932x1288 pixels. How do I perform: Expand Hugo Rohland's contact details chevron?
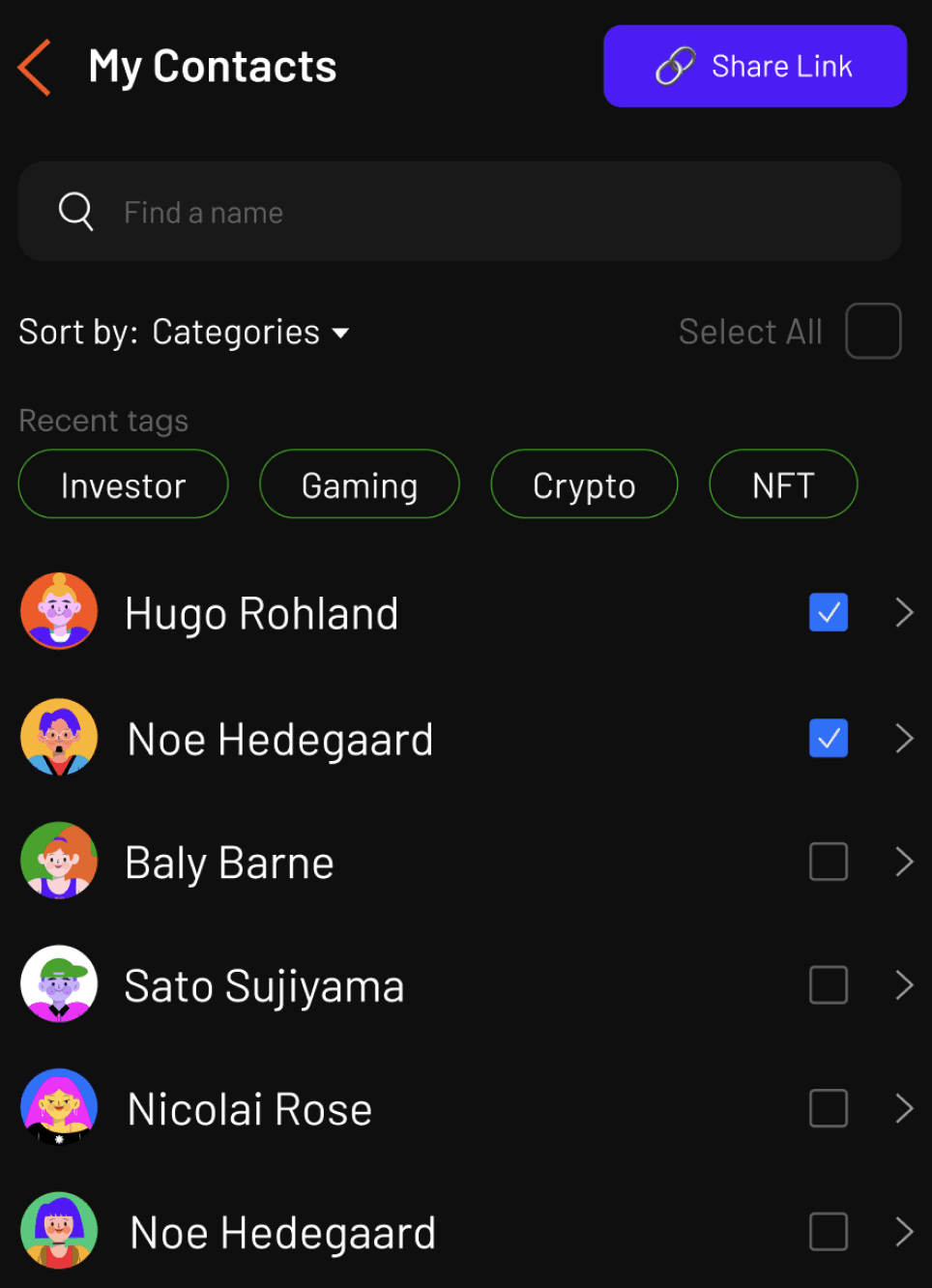coord(904,612)
